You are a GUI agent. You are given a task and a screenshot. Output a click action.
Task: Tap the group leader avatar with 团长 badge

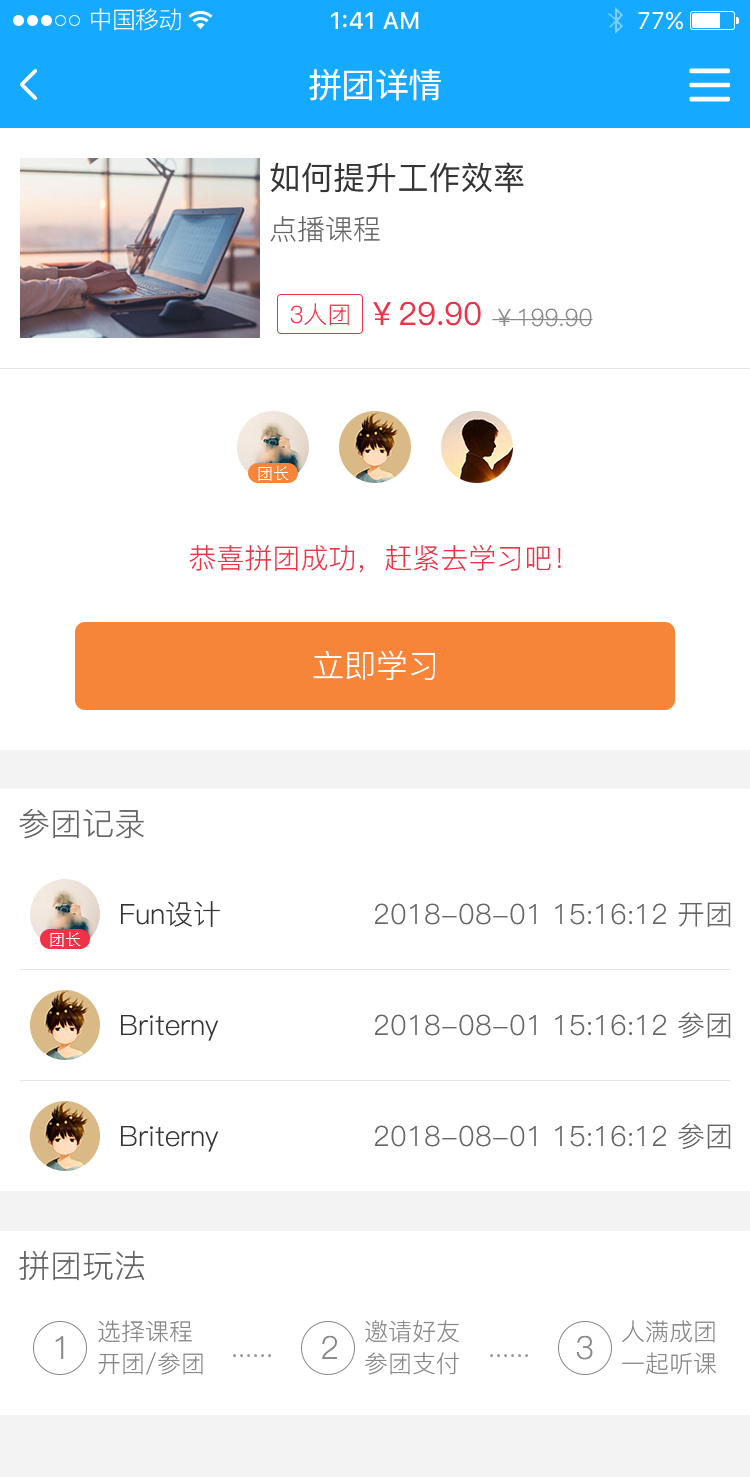[x=272, y=446]
